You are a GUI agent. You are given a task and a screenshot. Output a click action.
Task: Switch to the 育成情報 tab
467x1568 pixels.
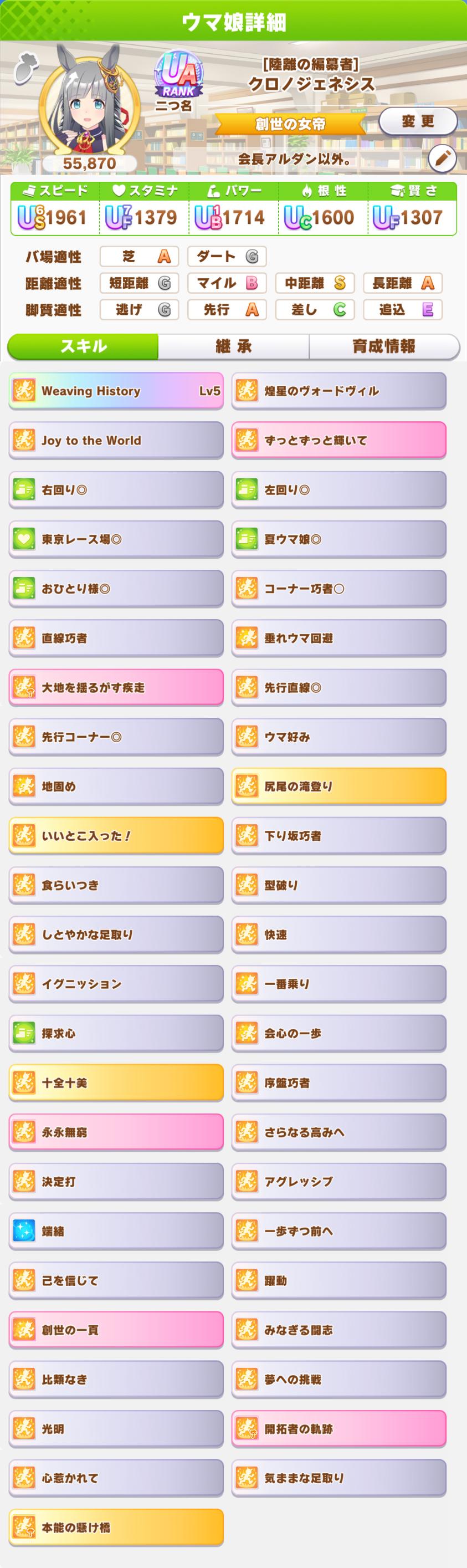384,346
